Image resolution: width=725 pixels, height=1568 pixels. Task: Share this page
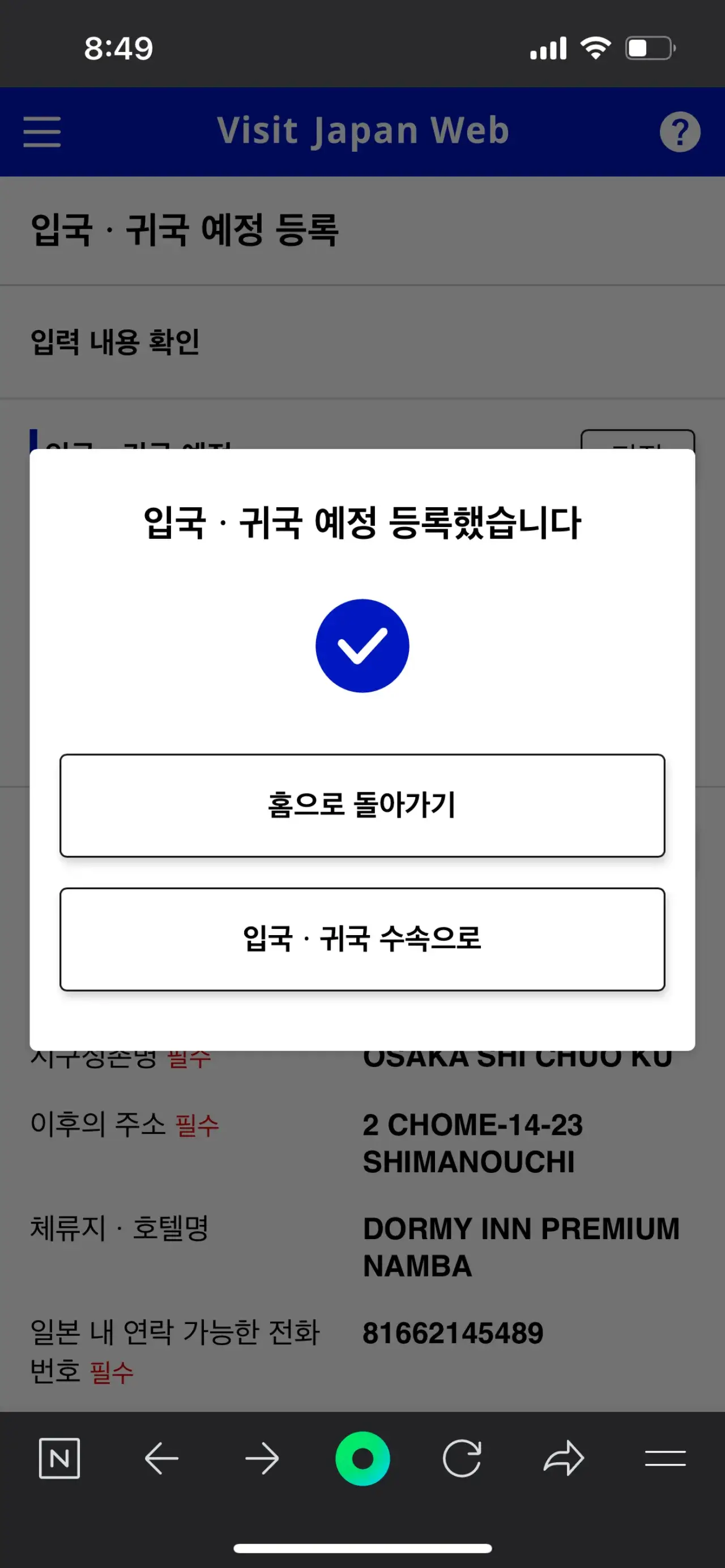pyautogui.click(x=564, y=1458)
